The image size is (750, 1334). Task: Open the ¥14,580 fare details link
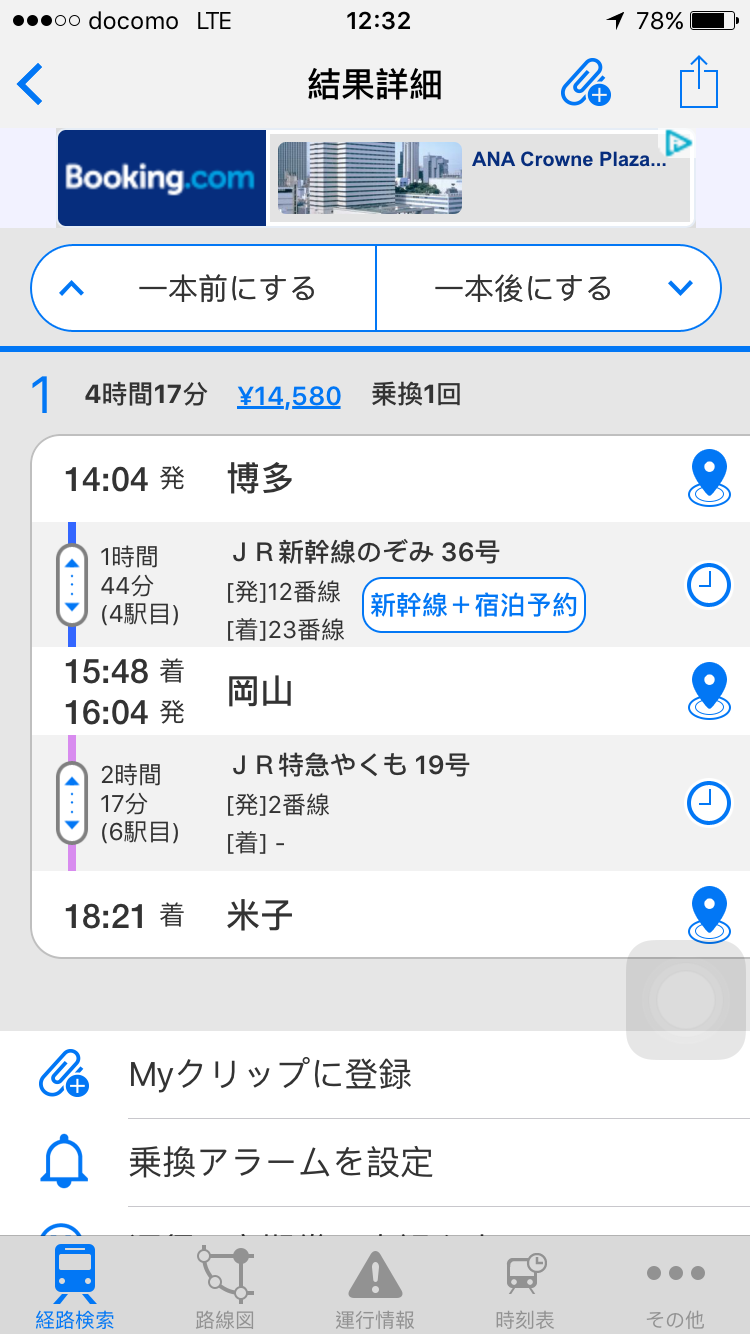click(x=289, y=396)
